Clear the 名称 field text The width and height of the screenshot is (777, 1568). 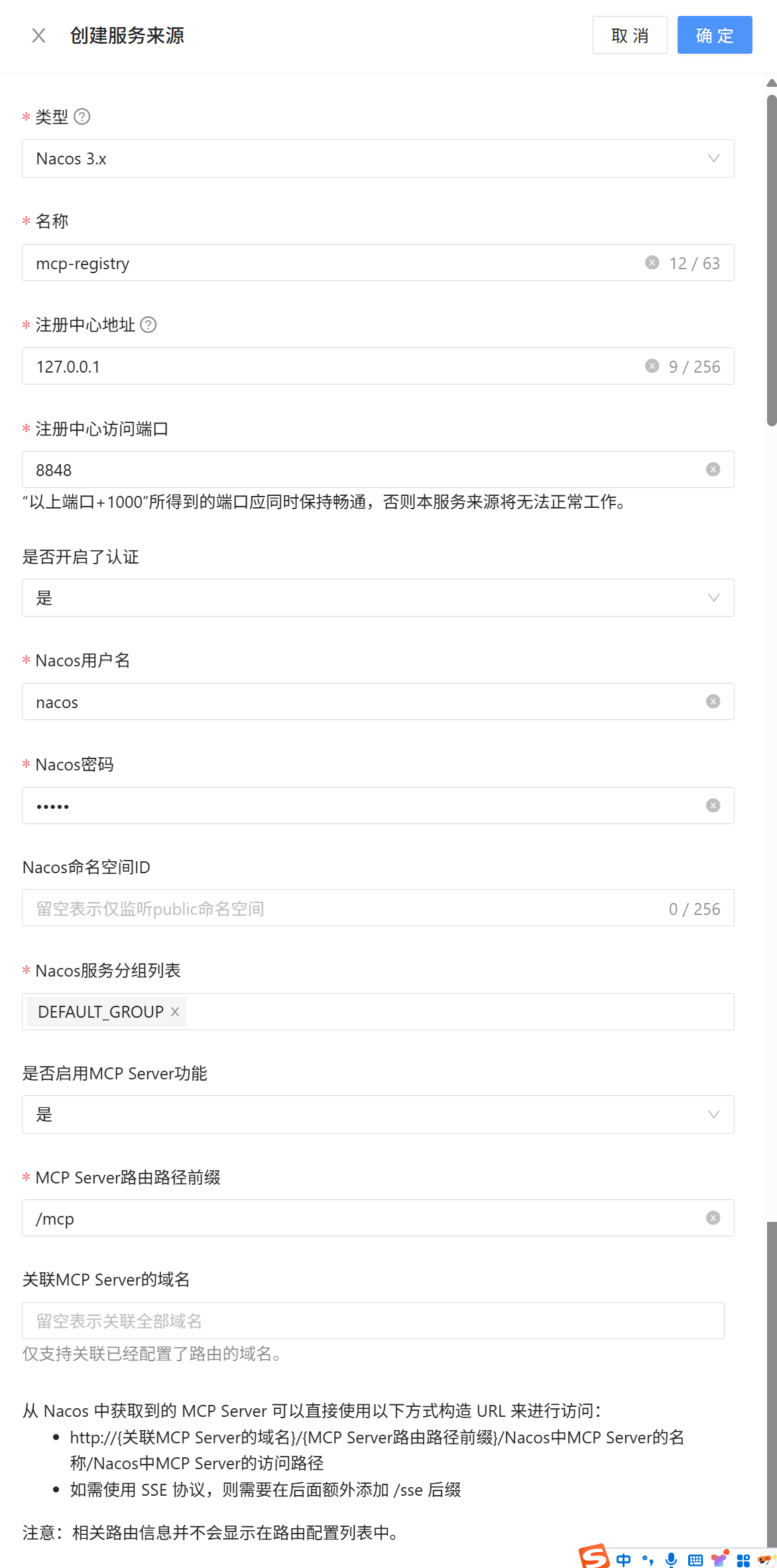click(652, 263)
